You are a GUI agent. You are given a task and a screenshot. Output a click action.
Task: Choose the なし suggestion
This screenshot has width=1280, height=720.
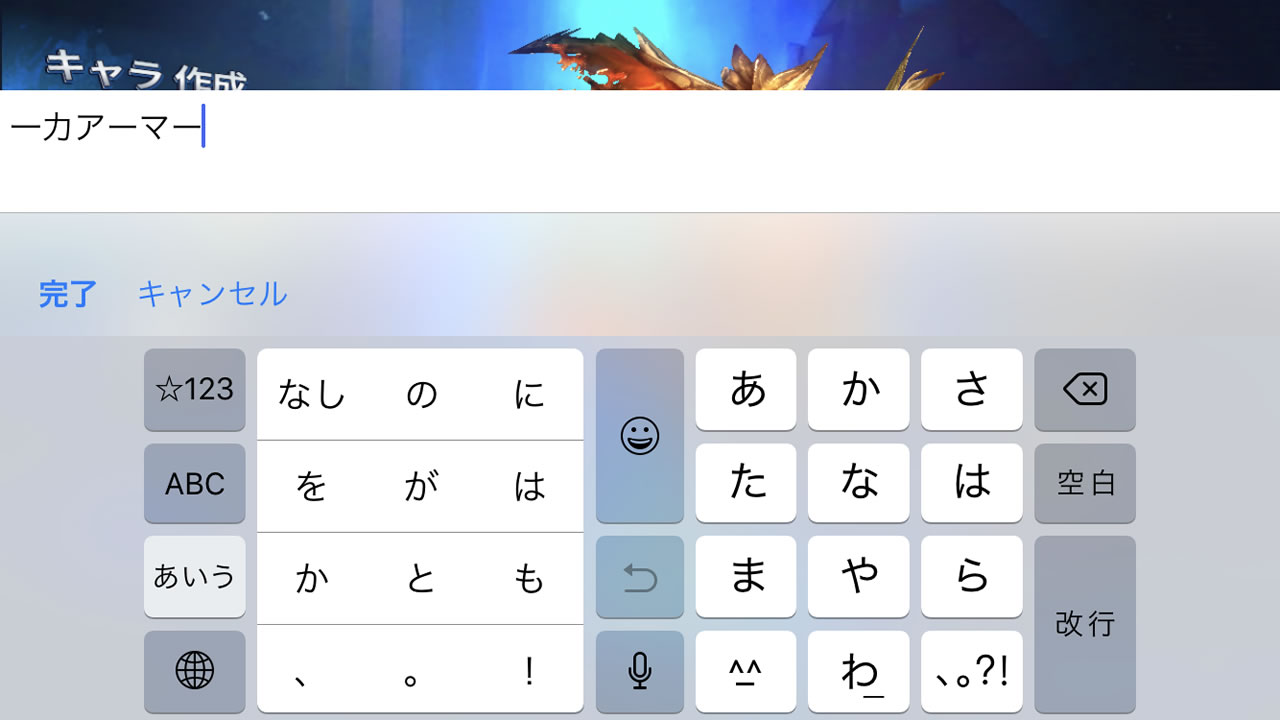(311, 394)
